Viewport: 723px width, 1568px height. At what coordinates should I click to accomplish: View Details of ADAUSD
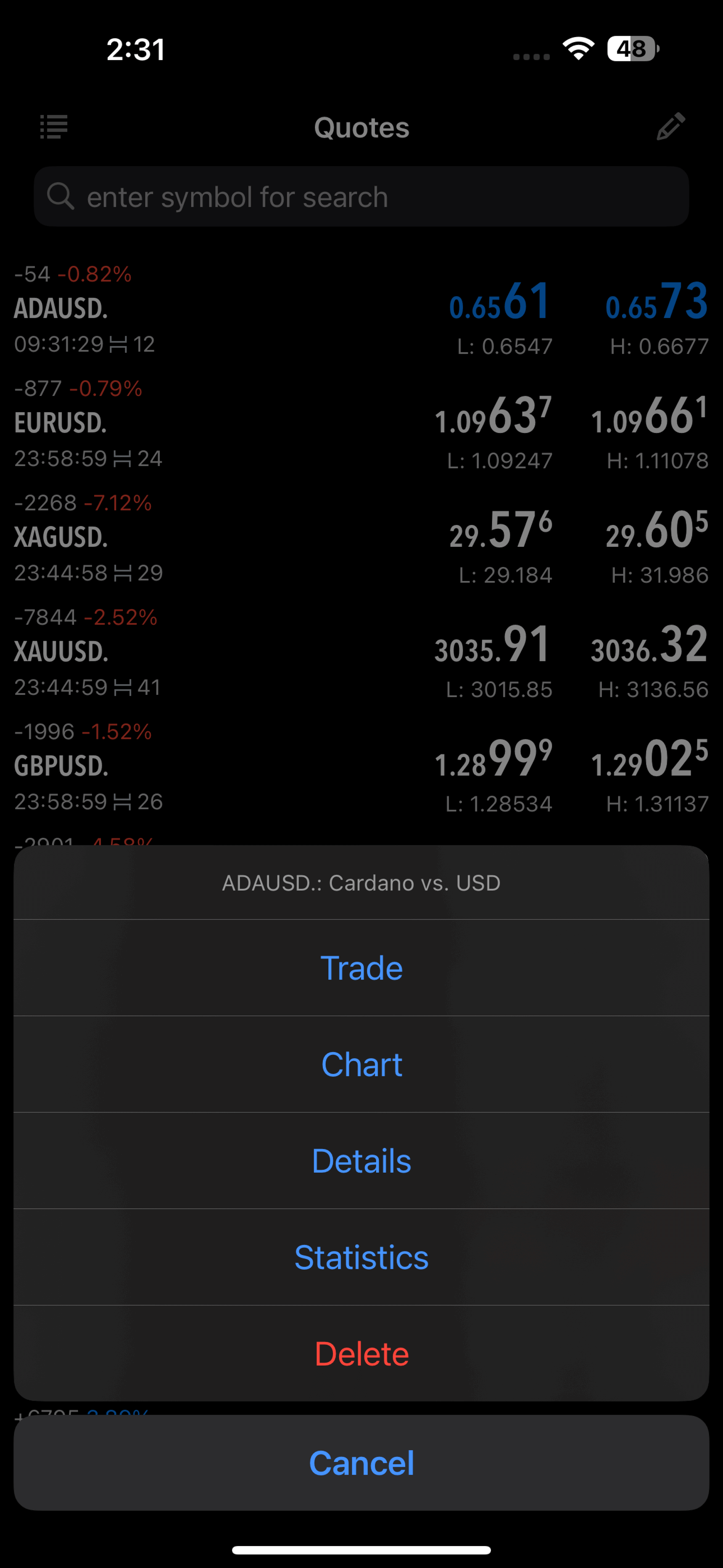click(361, 1160)
